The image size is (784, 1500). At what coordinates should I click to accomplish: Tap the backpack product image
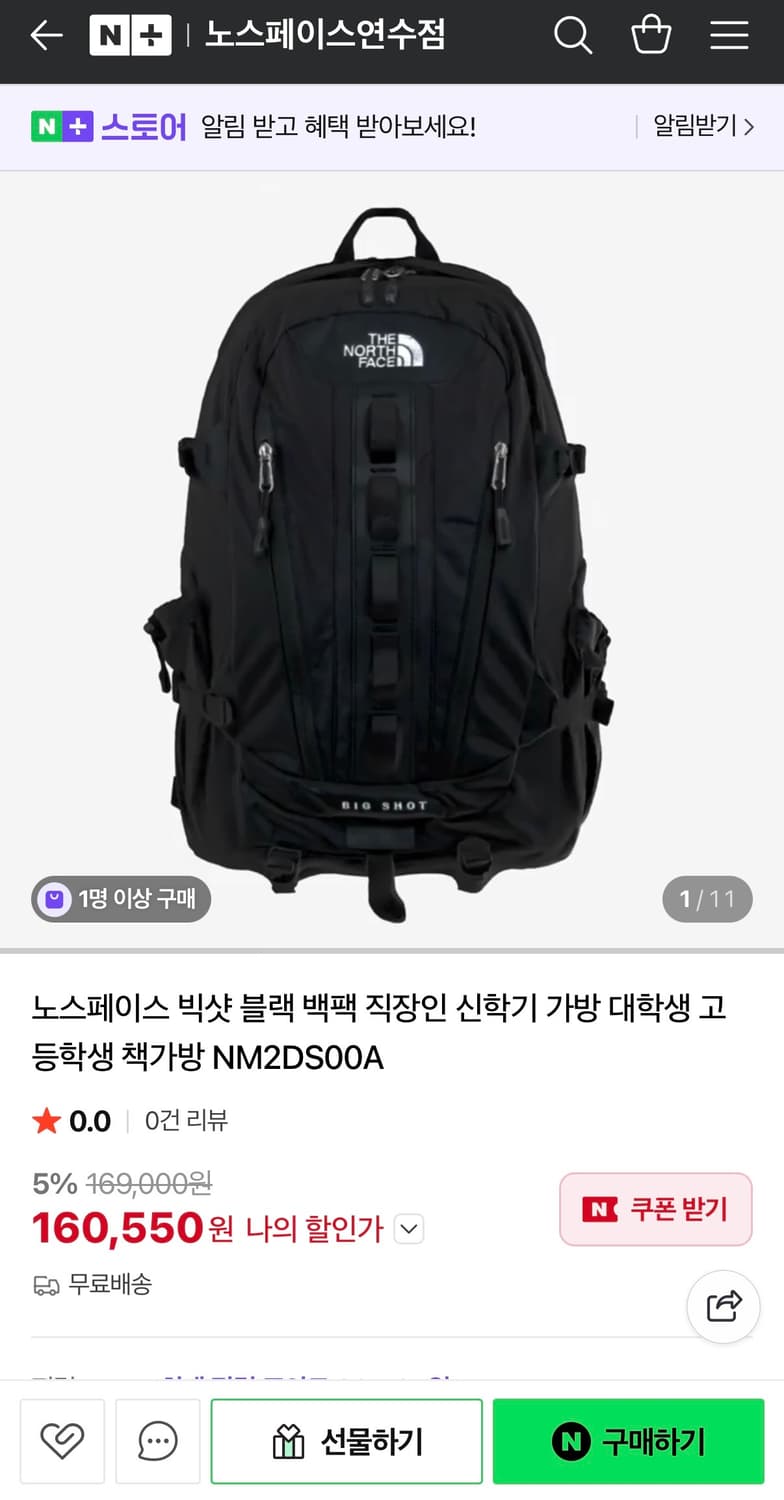point(390,560)
